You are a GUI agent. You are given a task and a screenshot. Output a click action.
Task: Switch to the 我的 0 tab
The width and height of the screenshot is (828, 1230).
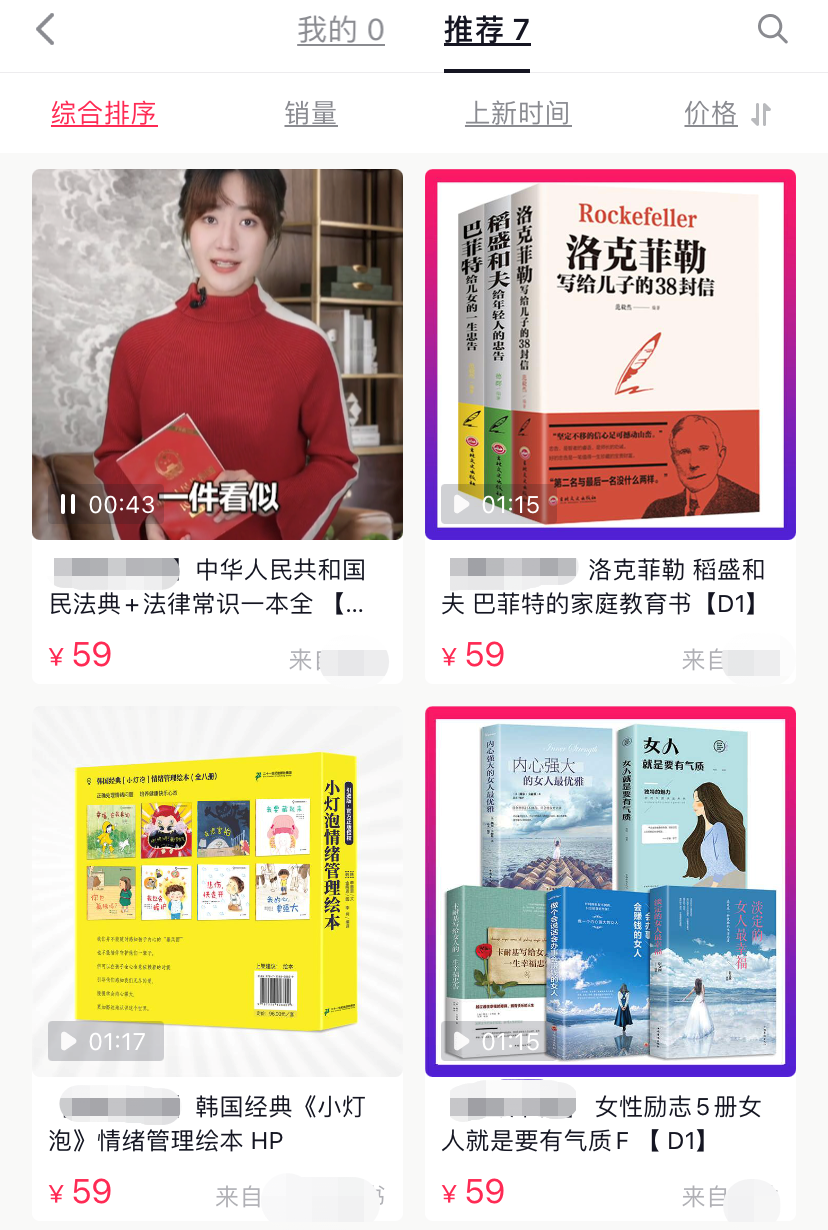pos(340,31)
